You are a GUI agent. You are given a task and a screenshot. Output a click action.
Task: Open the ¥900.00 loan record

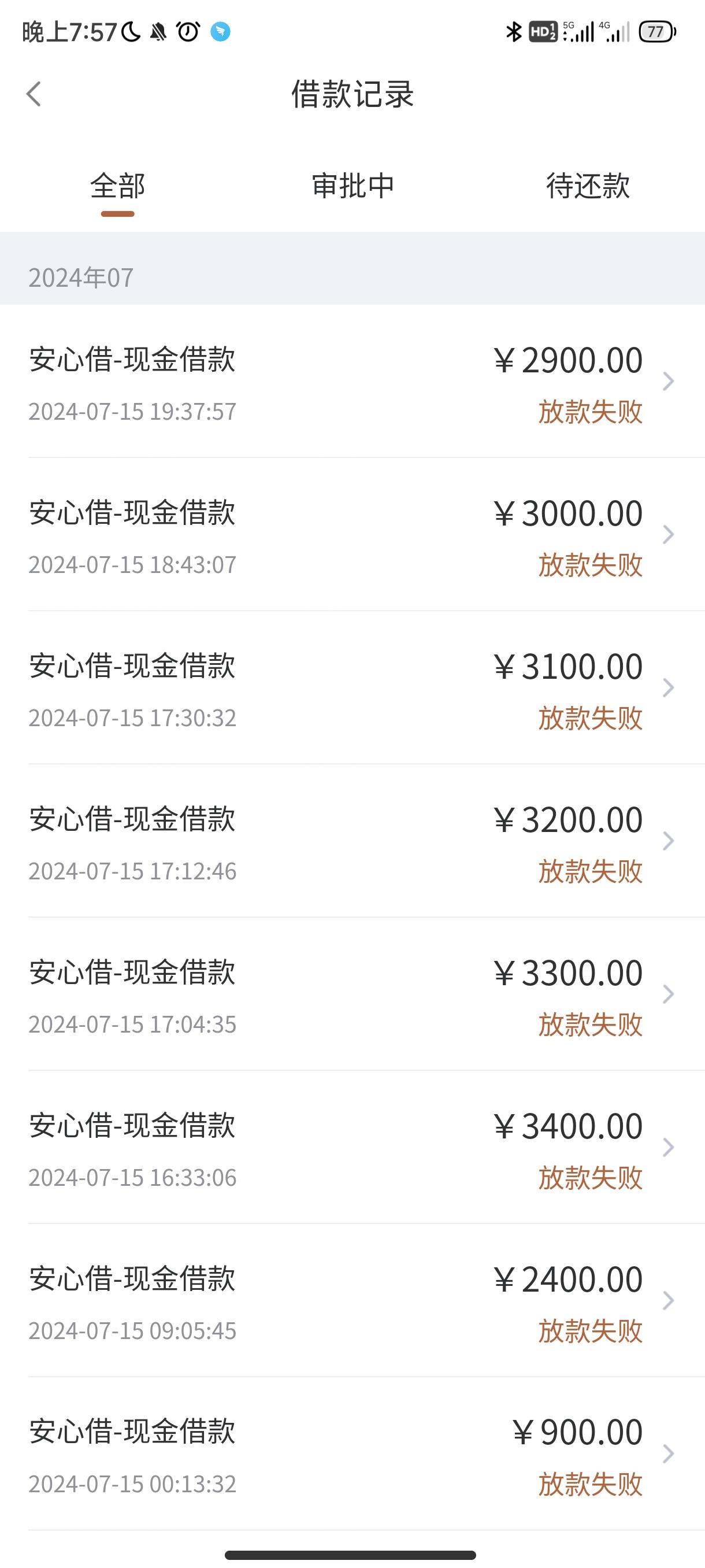352,1455
